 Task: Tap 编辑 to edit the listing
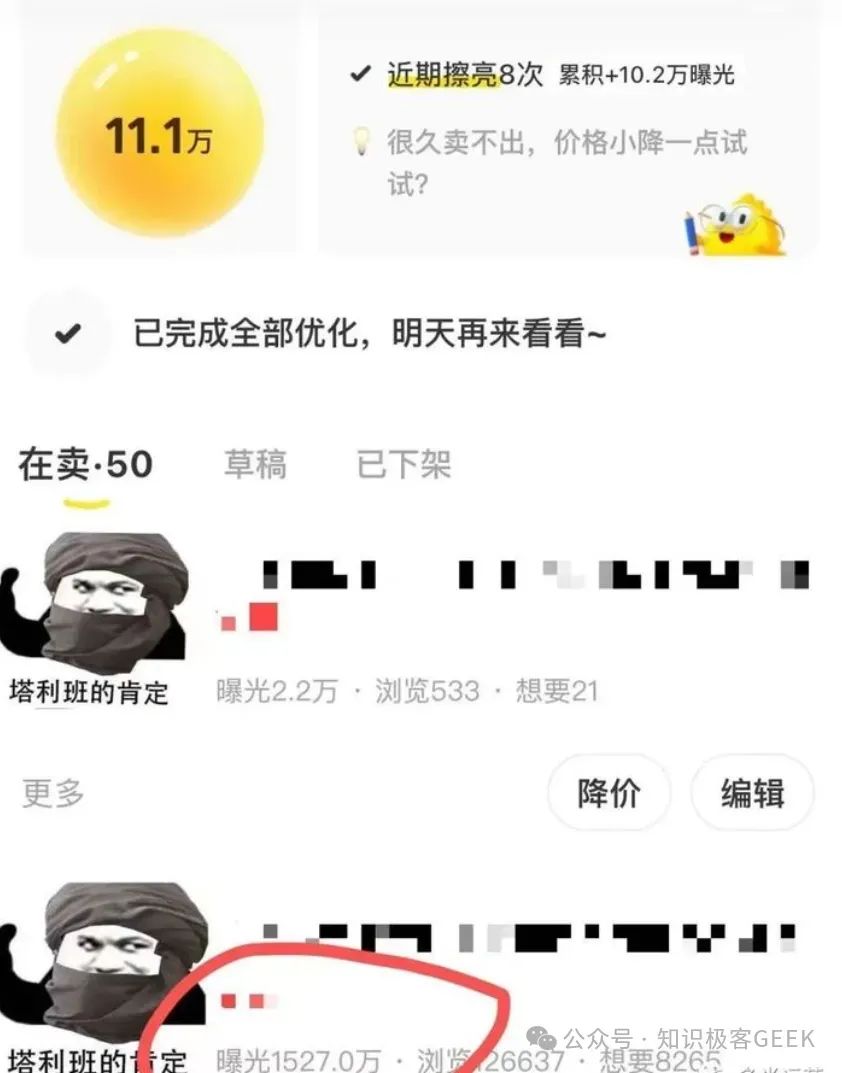[752, 794]
